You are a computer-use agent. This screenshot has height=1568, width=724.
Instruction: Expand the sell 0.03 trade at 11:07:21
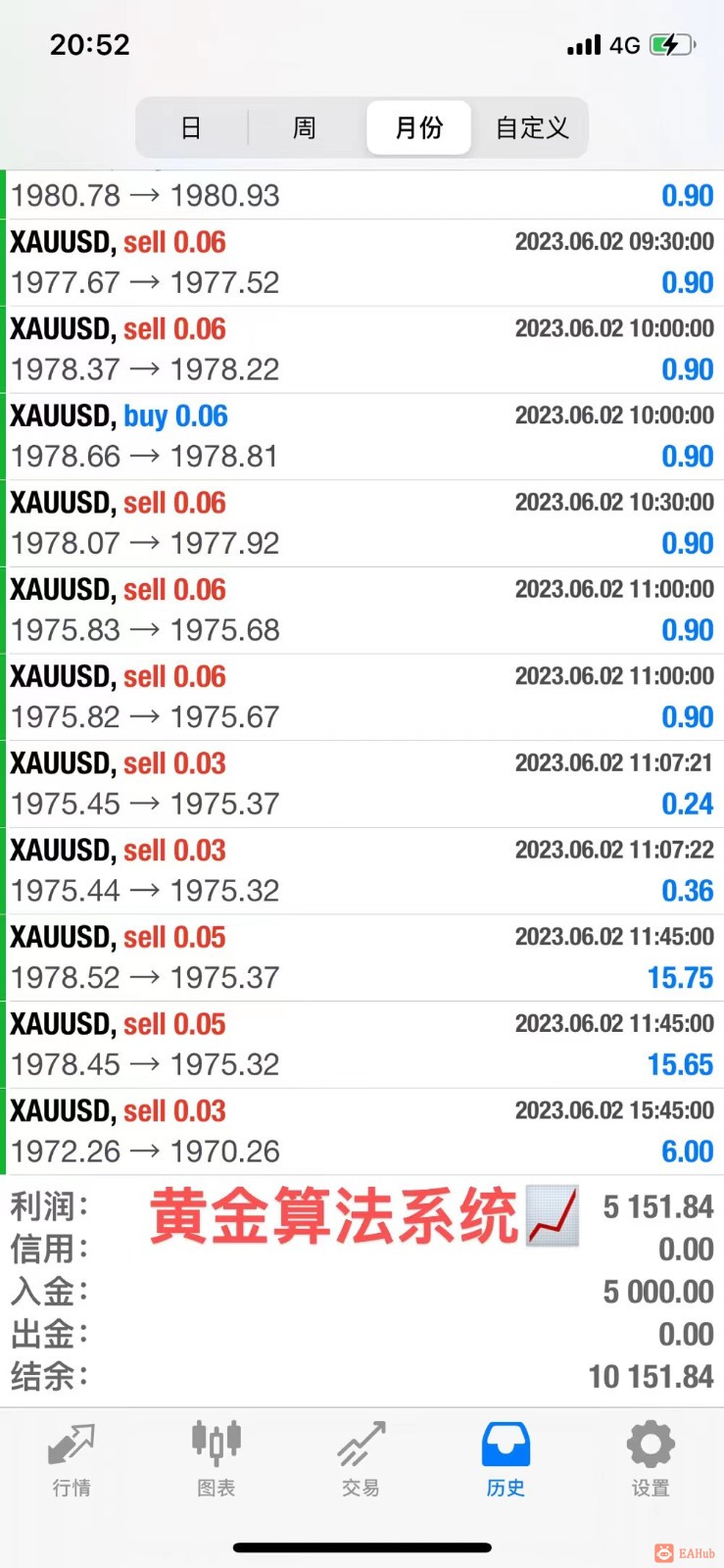pos(362,784)
